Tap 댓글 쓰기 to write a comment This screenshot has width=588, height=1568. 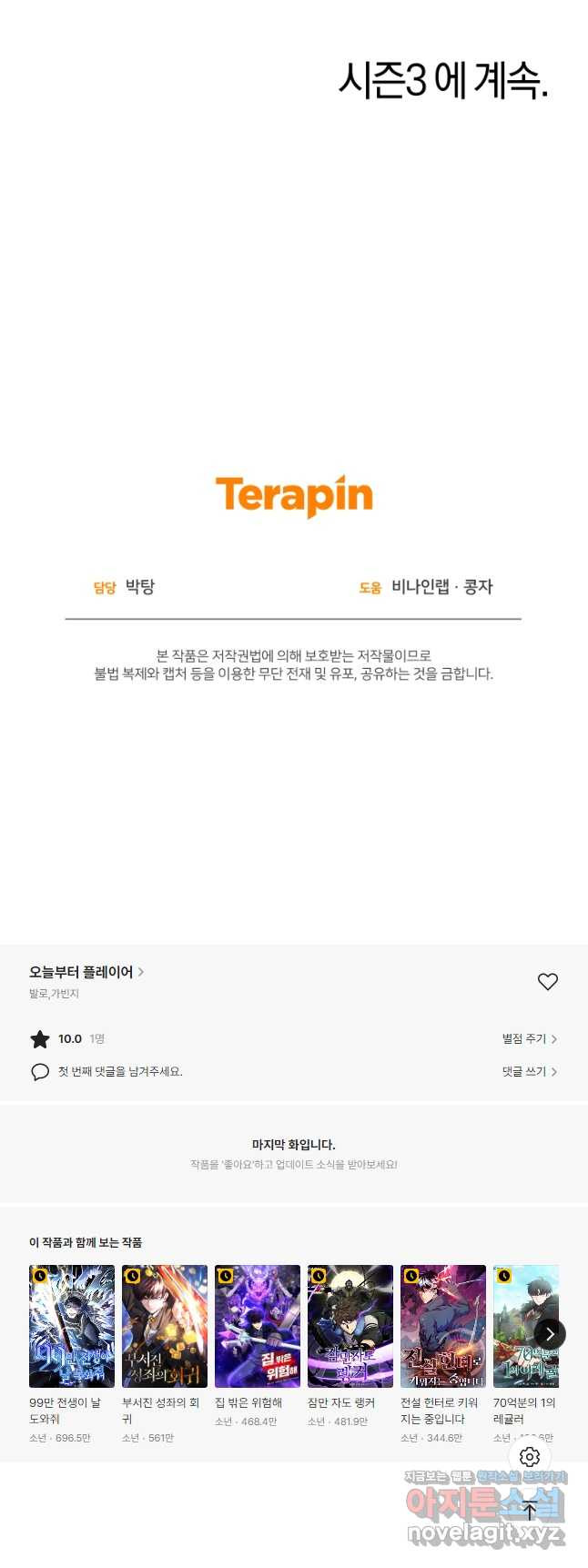pos(529,1072)
